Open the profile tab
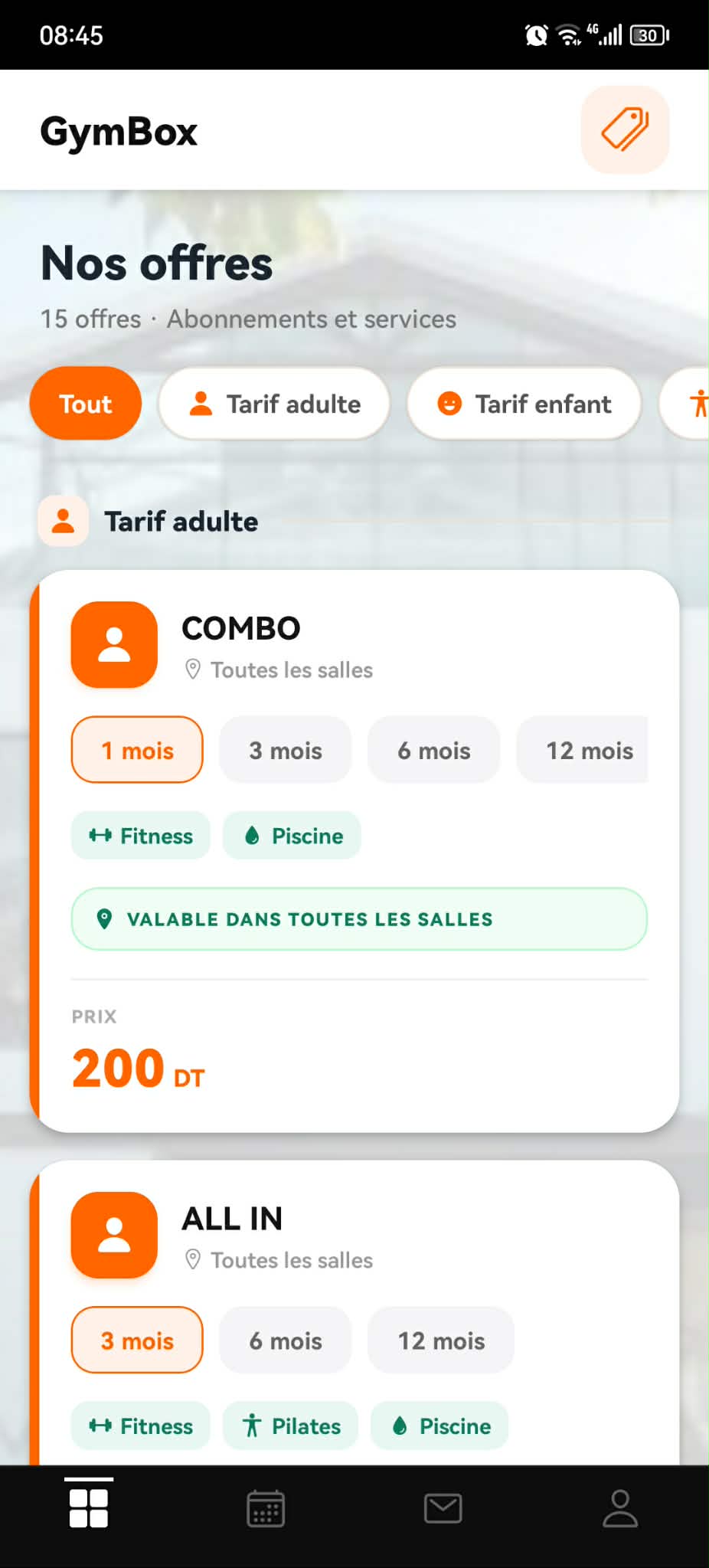709x1568 pixels. click(x=620, y=1509)
